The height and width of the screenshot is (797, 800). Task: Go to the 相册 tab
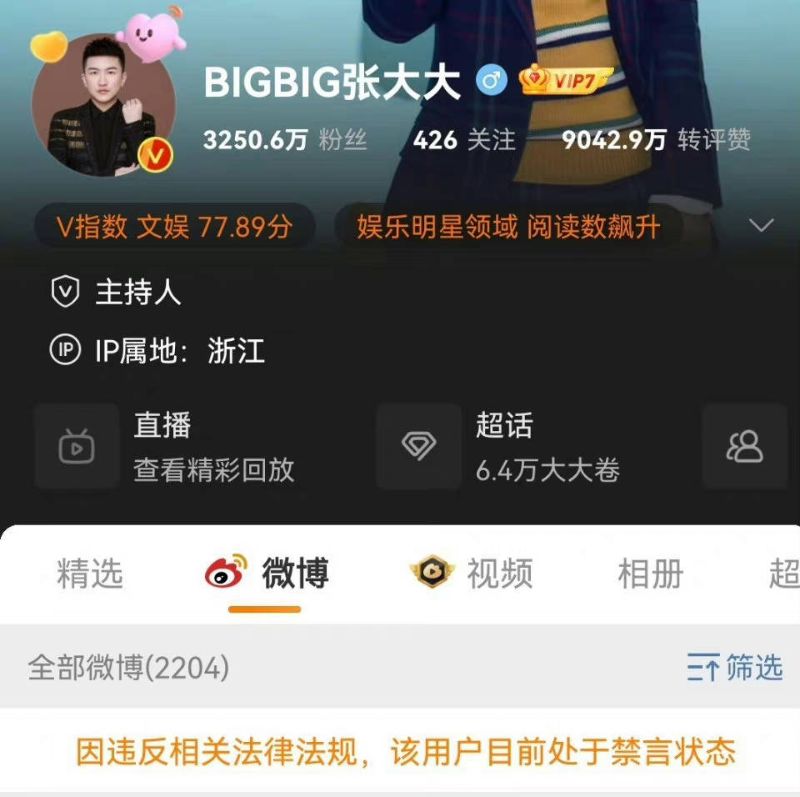point(650,574)
